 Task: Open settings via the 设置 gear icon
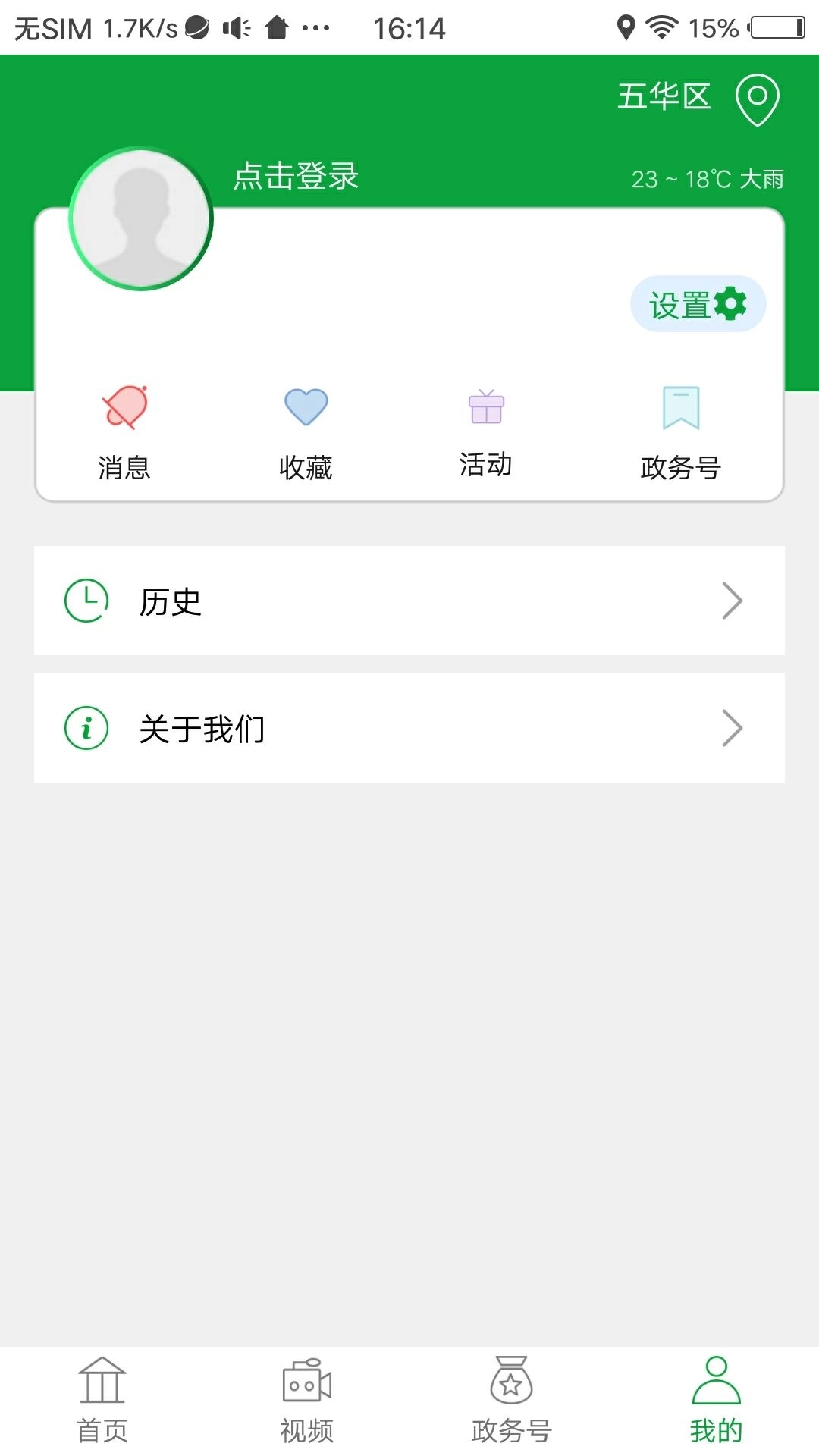pyautogui.click(x=696, y=303)
